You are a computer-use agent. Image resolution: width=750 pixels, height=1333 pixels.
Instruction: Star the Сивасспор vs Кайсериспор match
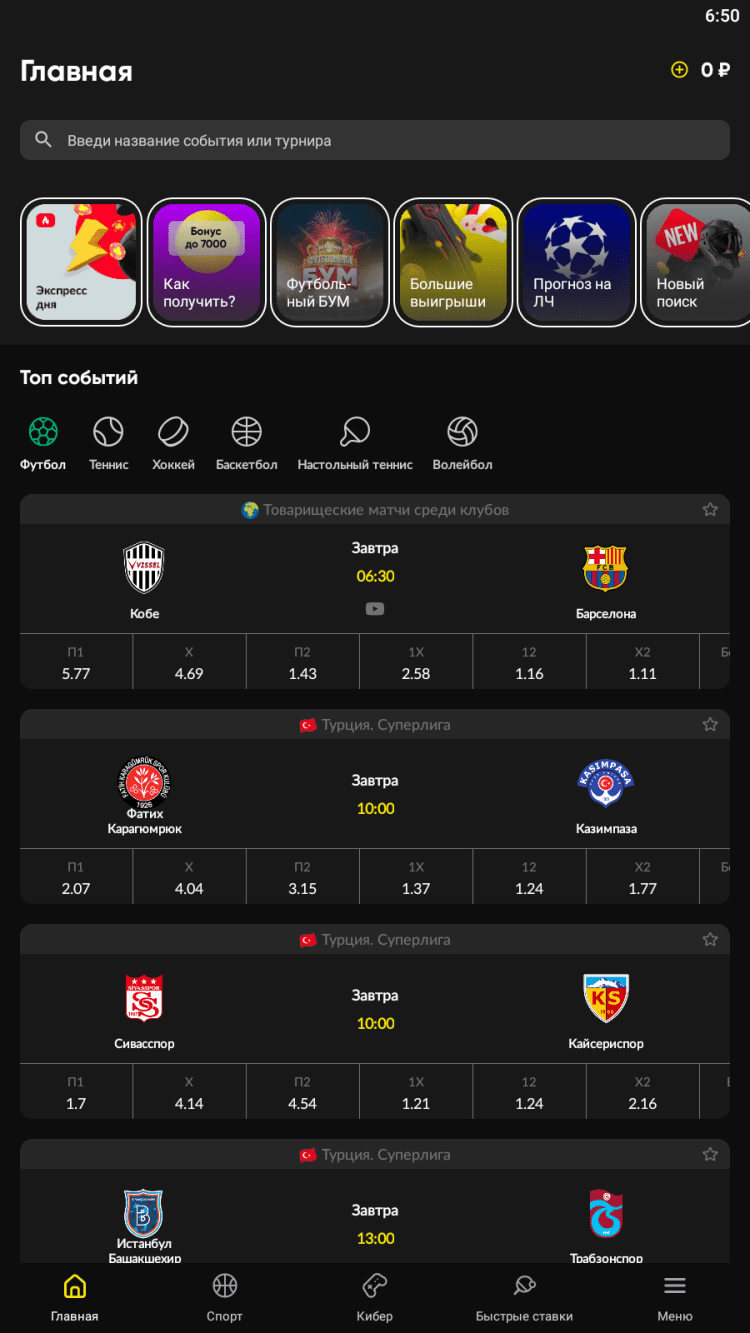coord(710,940)
